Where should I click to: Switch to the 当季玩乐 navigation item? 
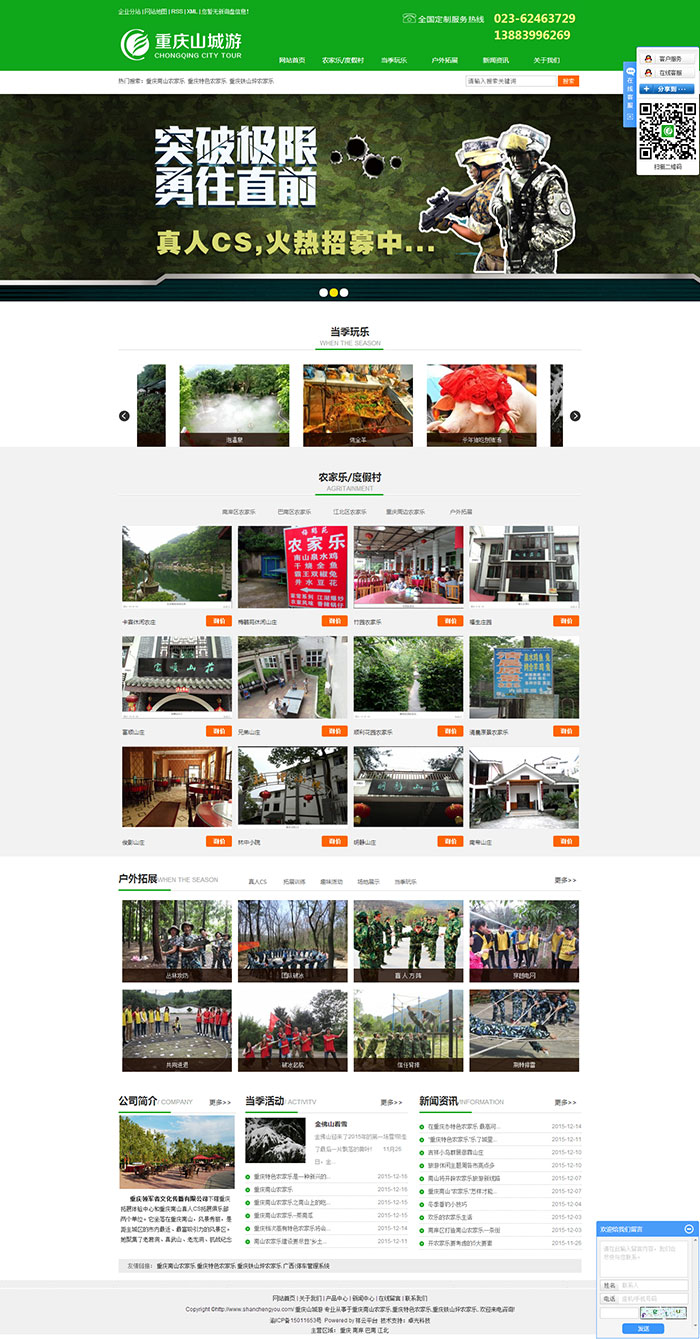point(394,60)
